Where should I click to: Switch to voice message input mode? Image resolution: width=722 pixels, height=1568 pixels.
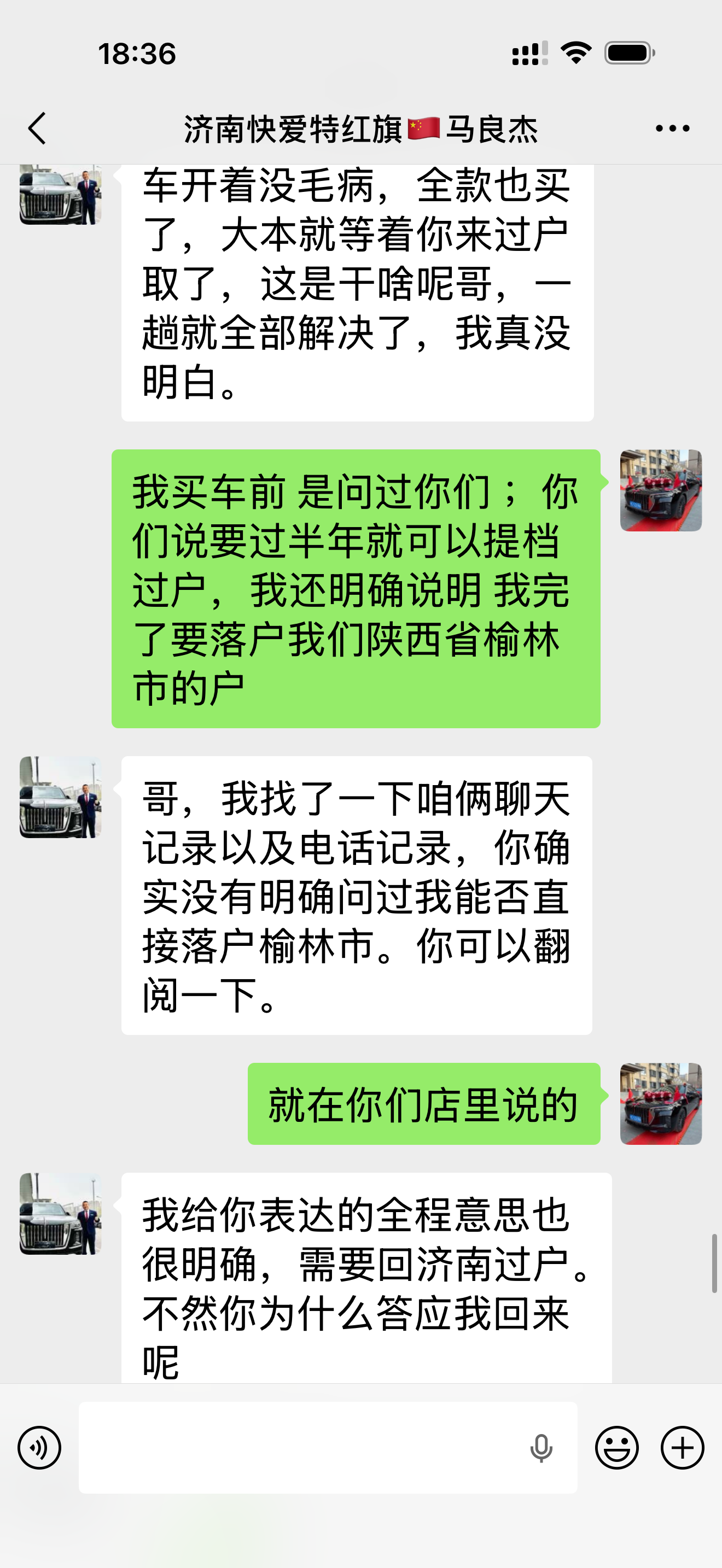[39, 1448]
